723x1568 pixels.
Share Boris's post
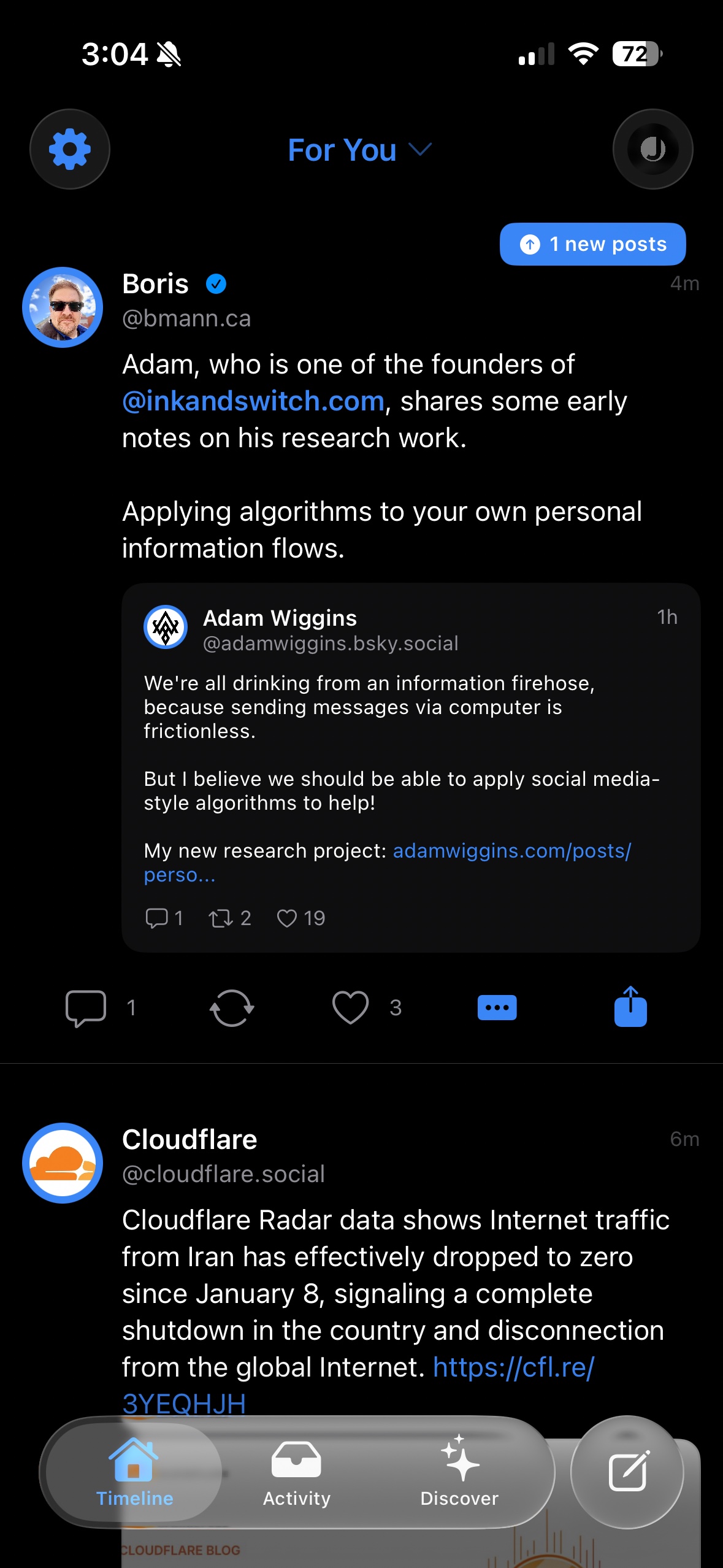pyautogui.click(x=630, y=1007)
